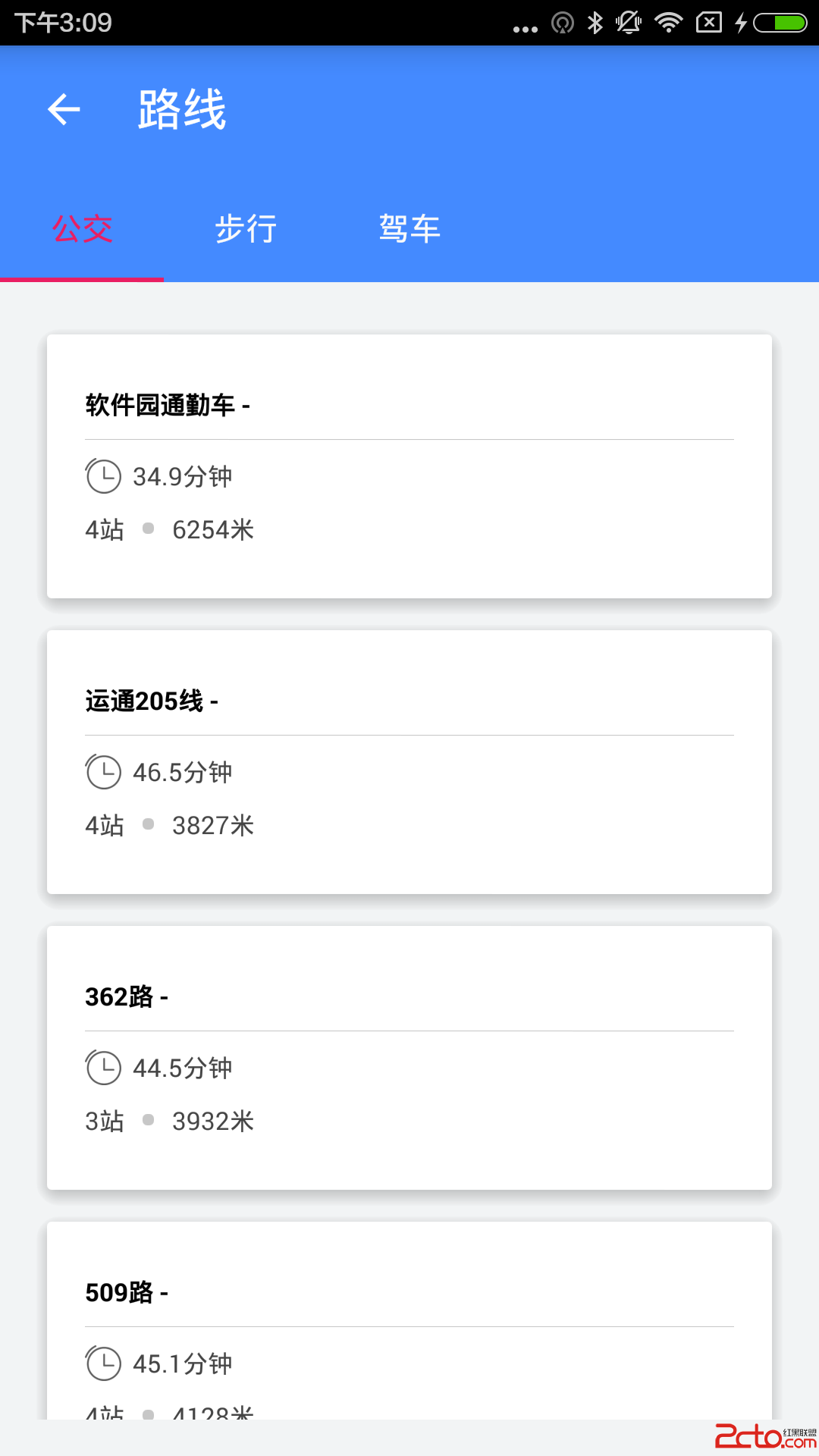Click the clock icon beside 45.1分钟
This screenshot has height=1456, width=819.
pyautogui.click(x=103, y=1362)
